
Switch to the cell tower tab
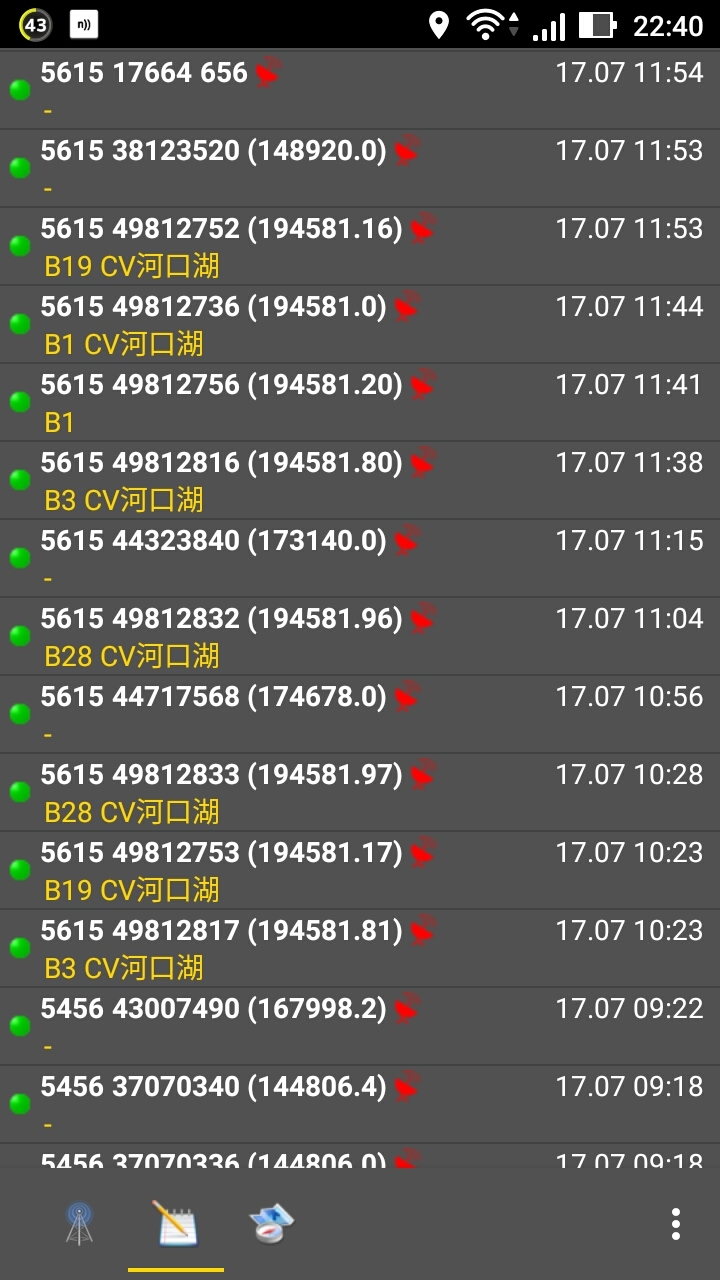pyautogui.click(x=79, y=1223)
